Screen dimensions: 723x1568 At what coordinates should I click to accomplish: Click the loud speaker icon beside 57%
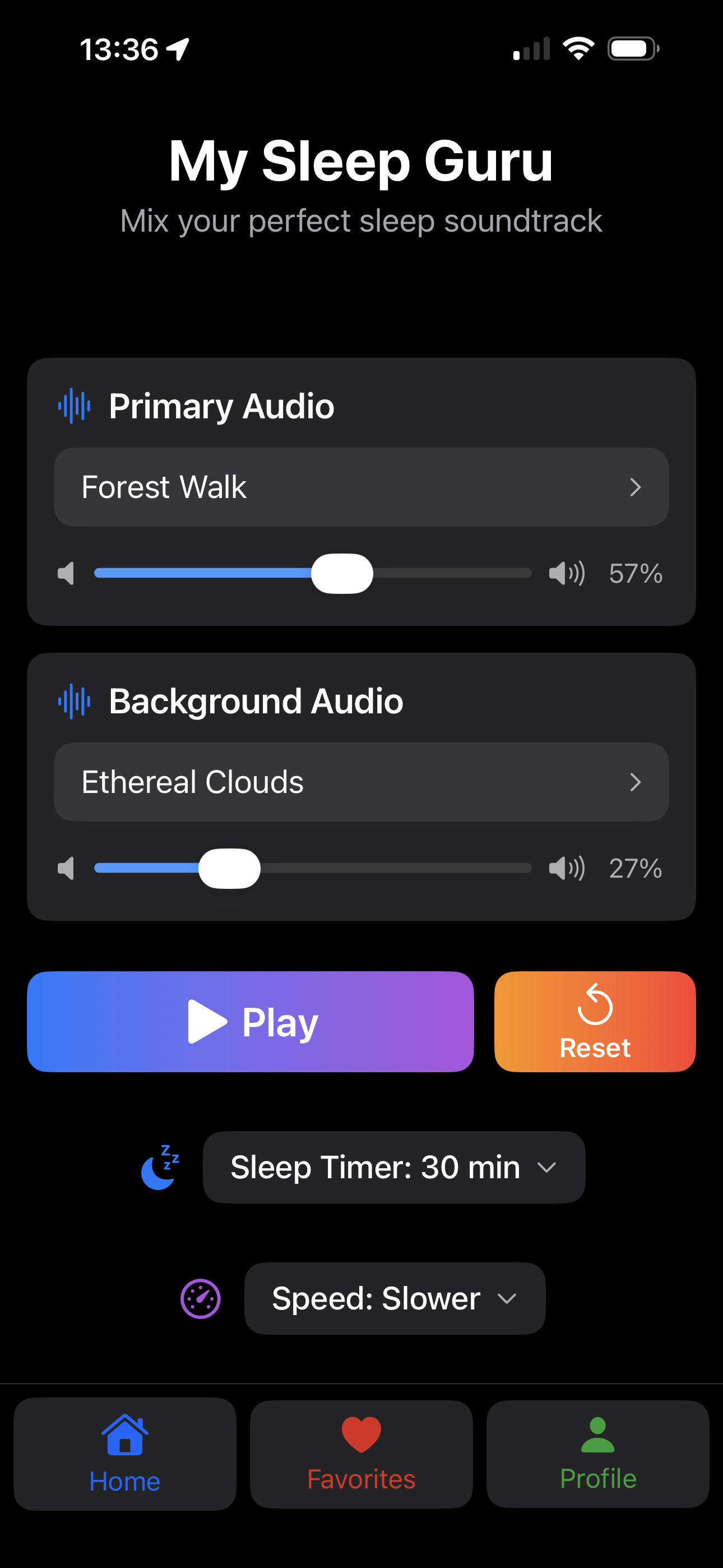click(x=568, y=573)
